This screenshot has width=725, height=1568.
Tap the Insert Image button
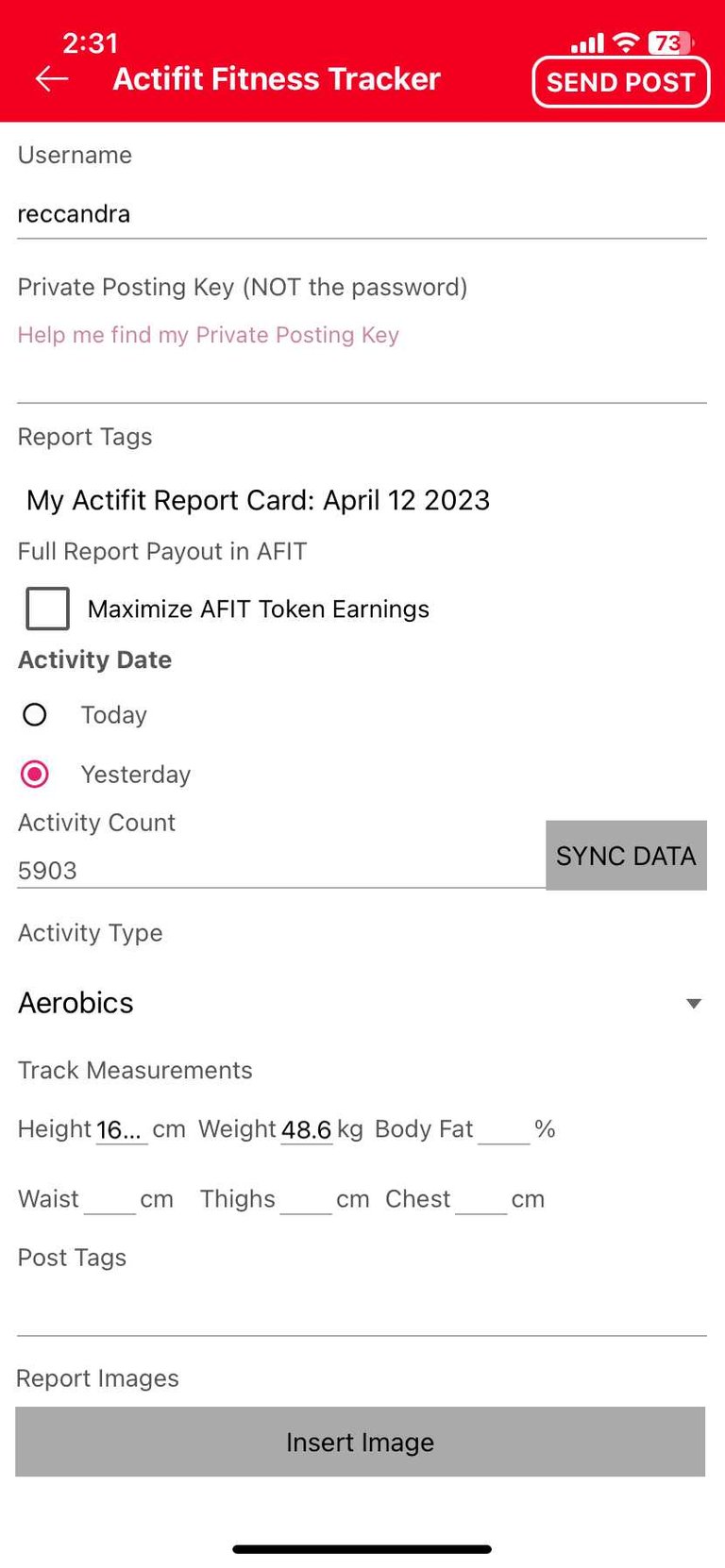[x=361, y=1442]
